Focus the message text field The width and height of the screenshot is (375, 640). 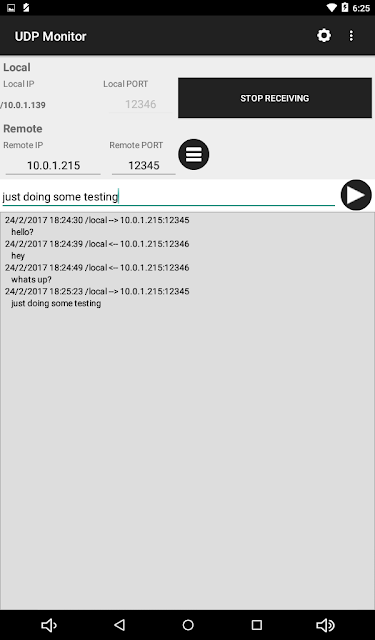click(x=168, y=197)
